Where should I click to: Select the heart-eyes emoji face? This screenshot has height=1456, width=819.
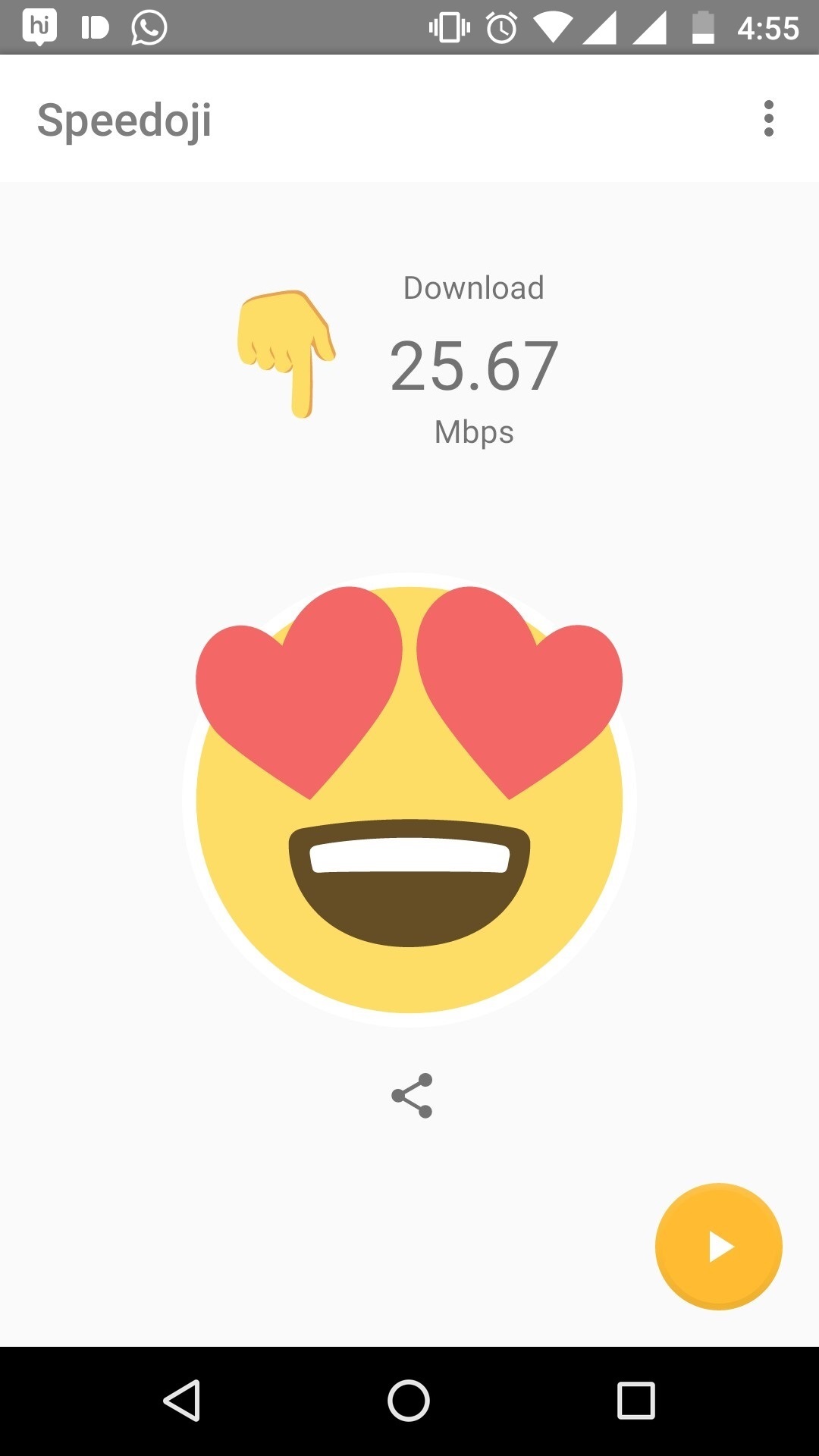[x=409, y=796]
